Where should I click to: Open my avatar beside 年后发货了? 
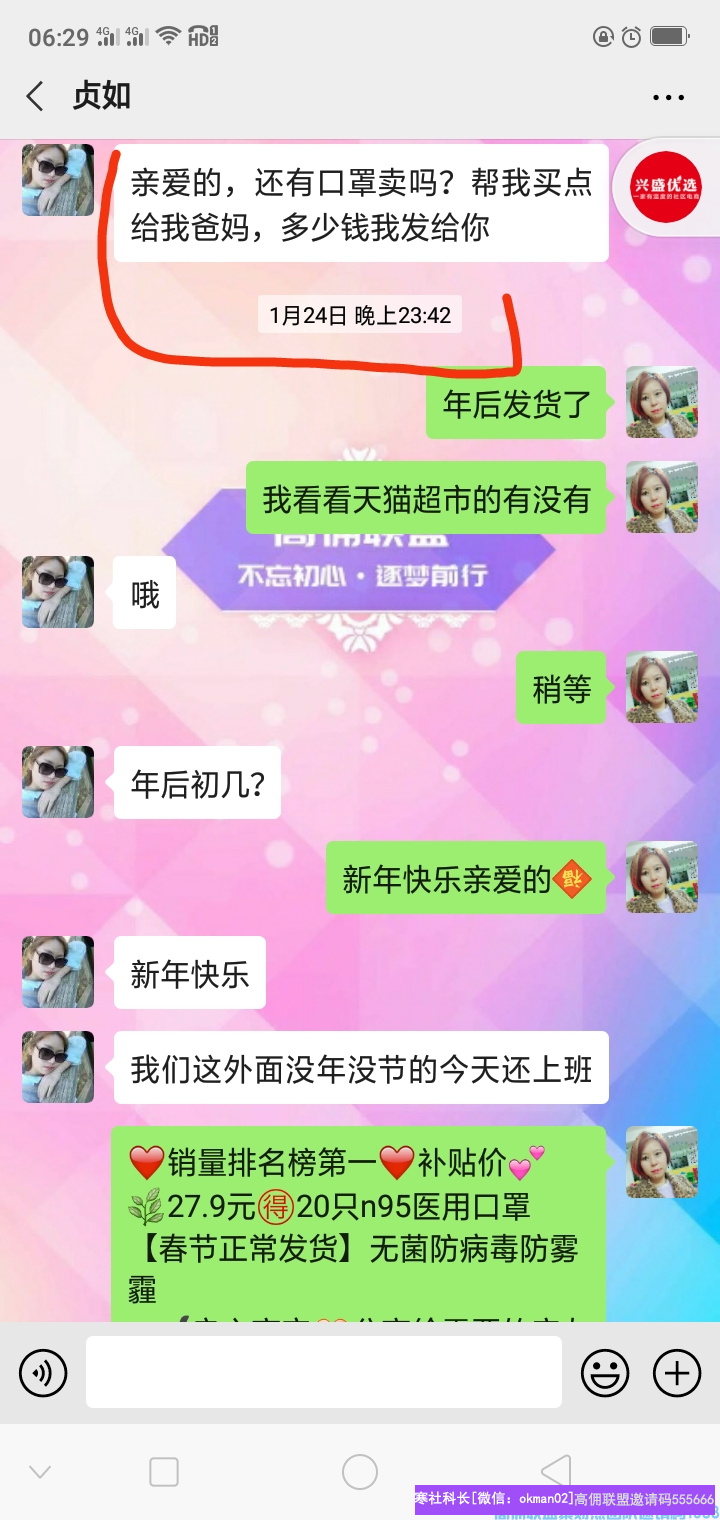click(x=661, y=402)
